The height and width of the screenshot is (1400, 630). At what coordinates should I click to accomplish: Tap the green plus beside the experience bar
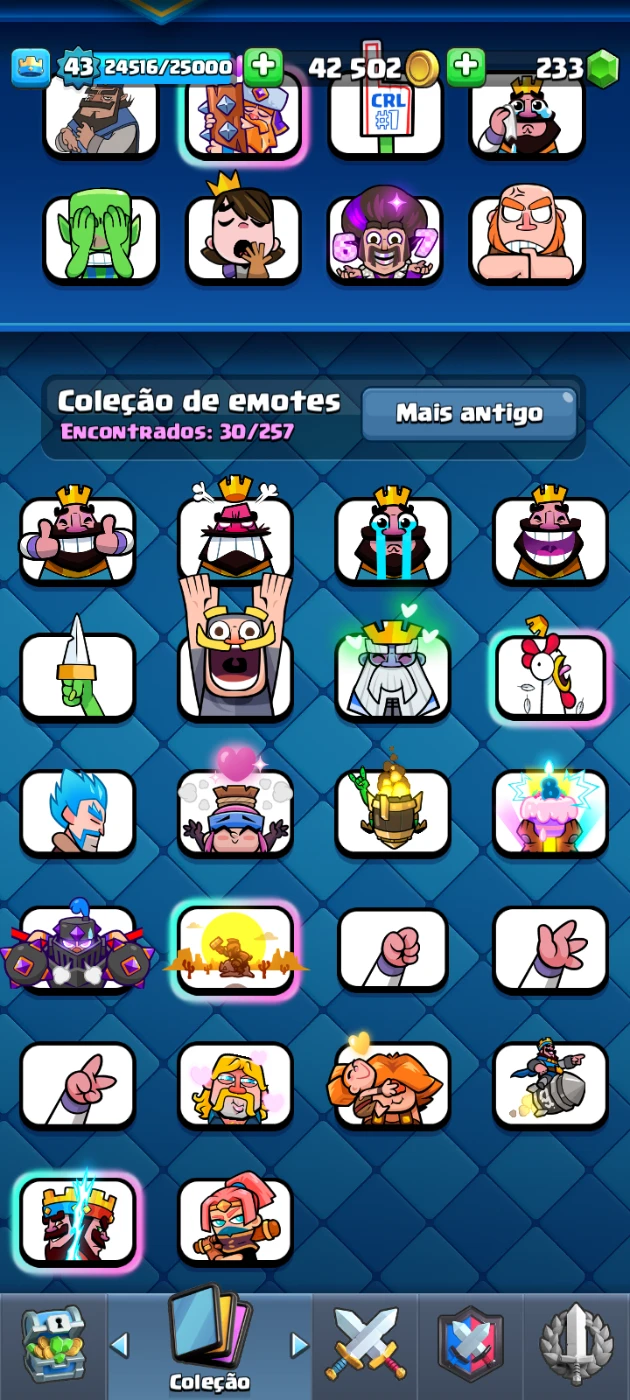[263, 68]
